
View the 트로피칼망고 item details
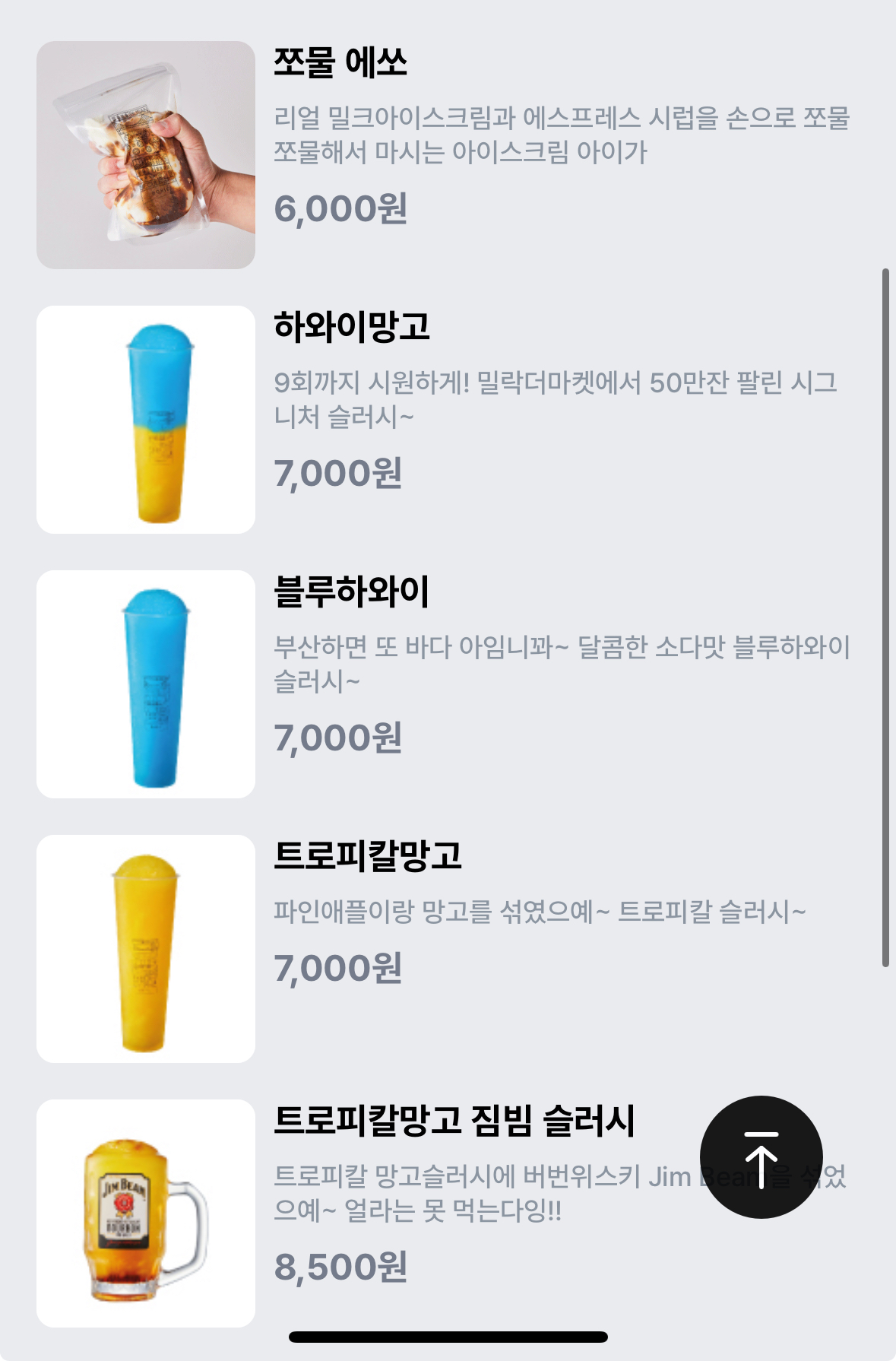(367, 856)
